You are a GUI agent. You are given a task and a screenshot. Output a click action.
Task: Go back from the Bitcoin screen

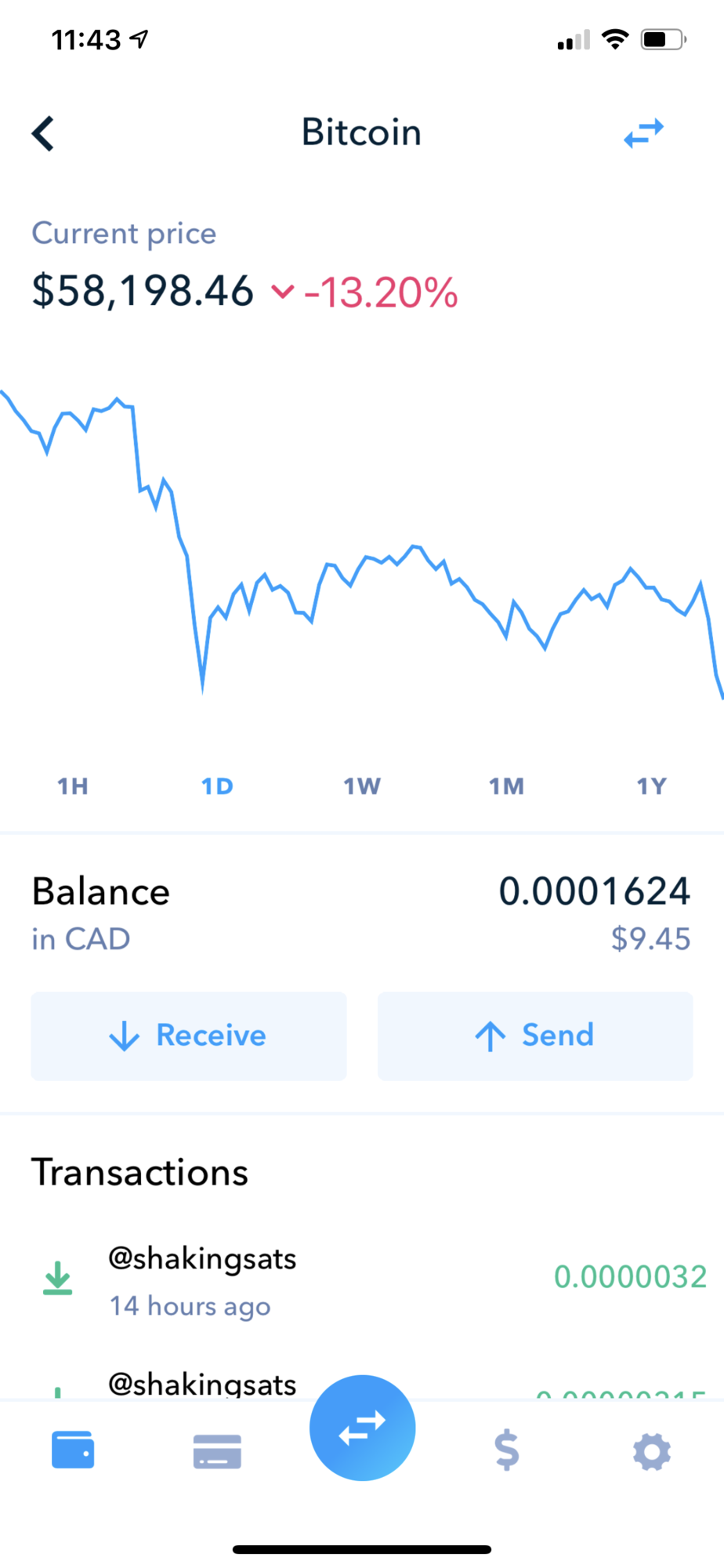click(x=44, y=133)
